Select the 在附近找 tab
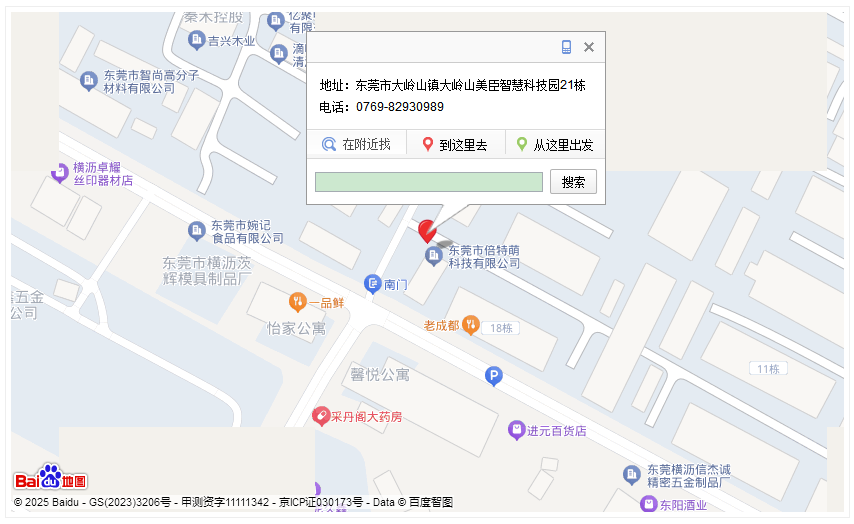The height and width of the screenshot is (524, 854). click(x=356, y=145)
